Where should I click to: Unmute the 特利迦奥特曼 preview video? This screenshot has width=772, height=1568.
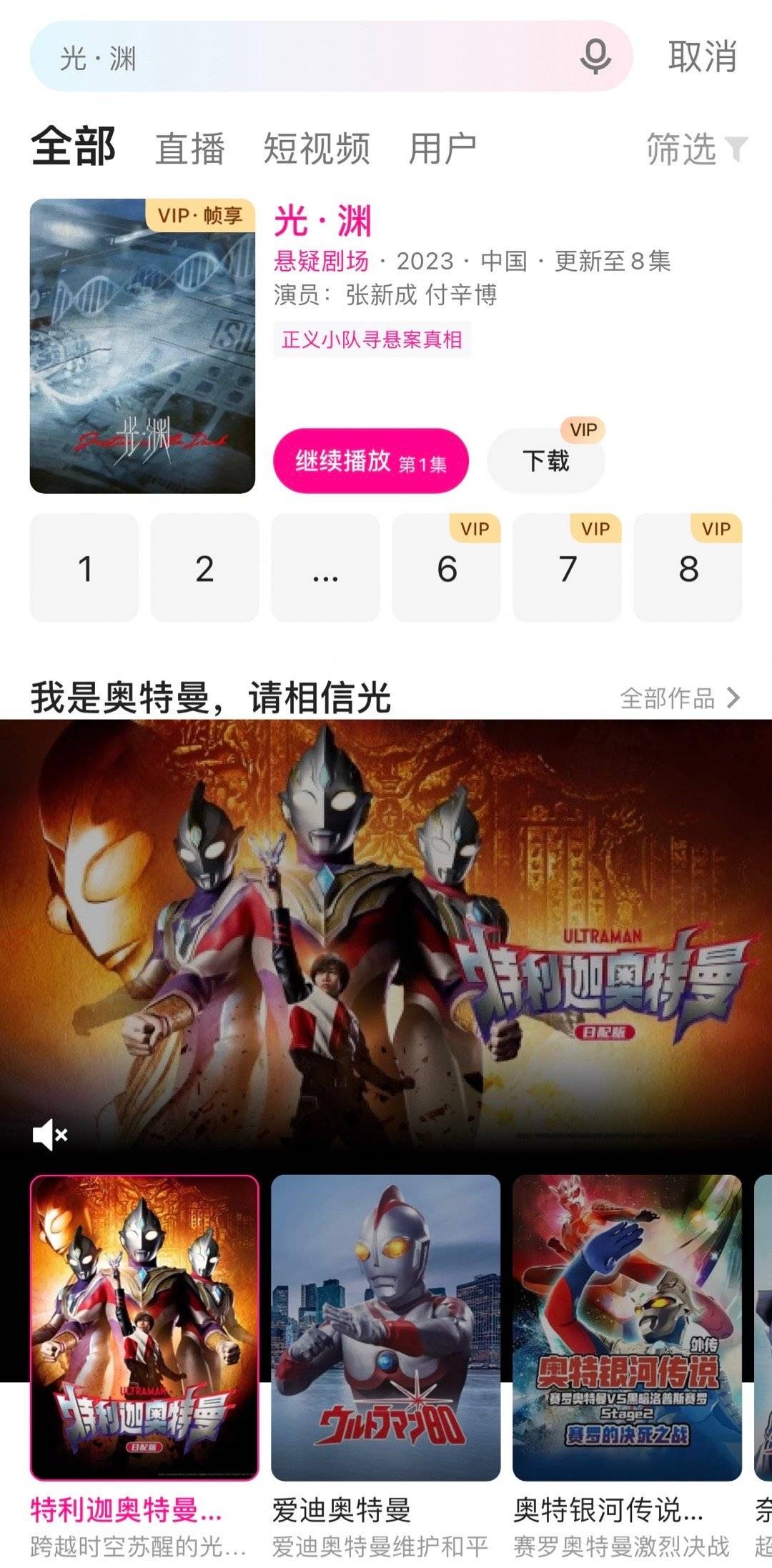(50, 1135)
